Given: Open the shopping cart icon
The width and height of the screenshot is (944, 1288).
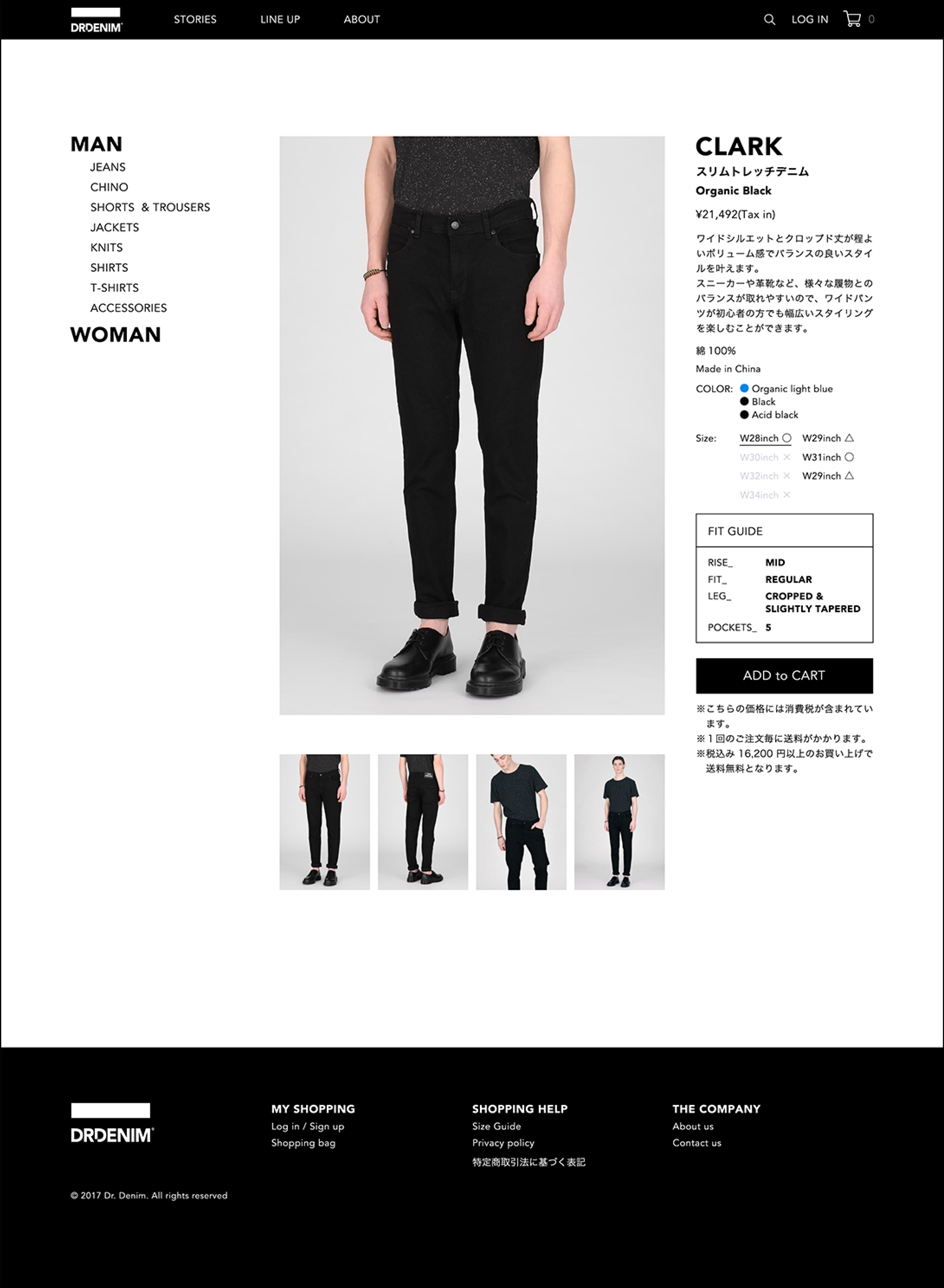Looking at the screenshot, I should [852, 19].
